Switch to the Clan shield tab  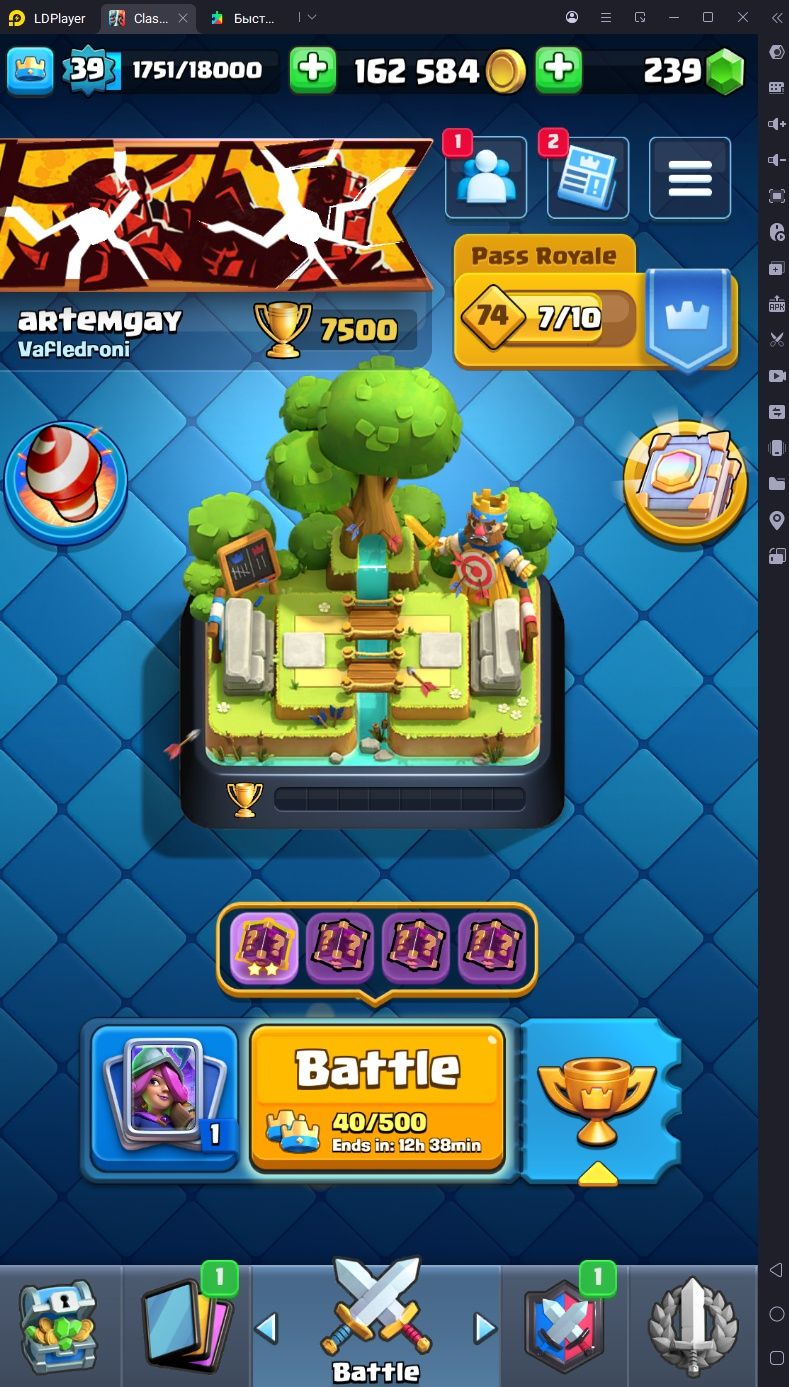coord(564,1325)
